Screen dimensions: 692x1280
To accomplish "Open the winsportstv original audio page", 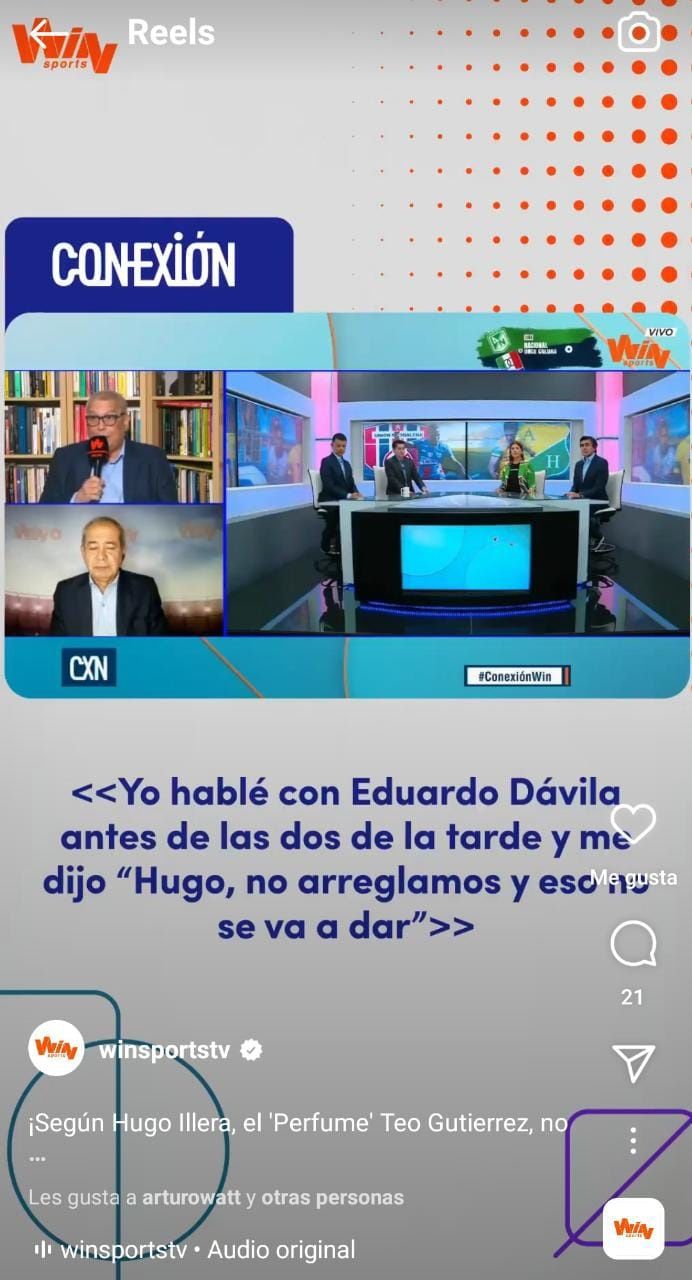I will (x=195, y=1250).
